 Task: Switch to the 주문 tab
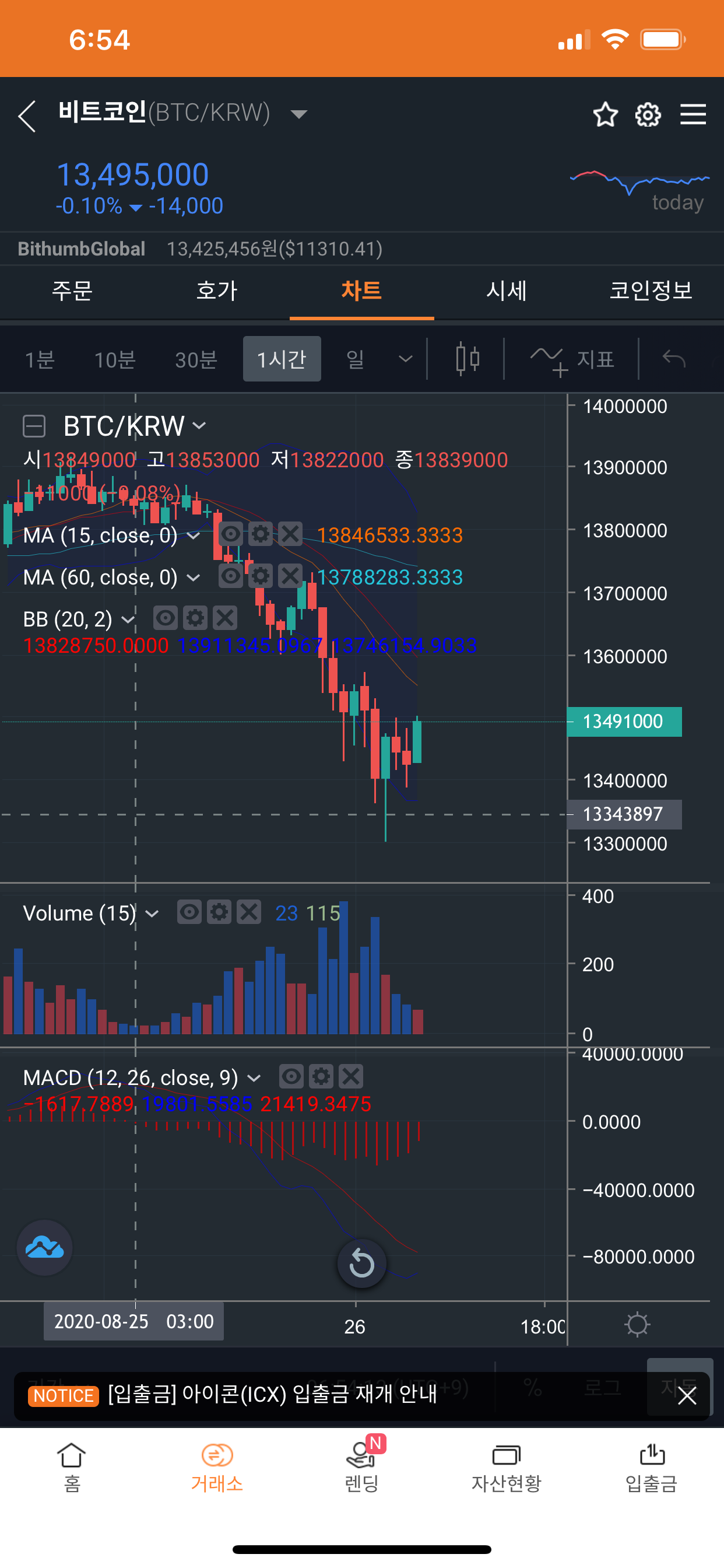click(x=72, y=291)
